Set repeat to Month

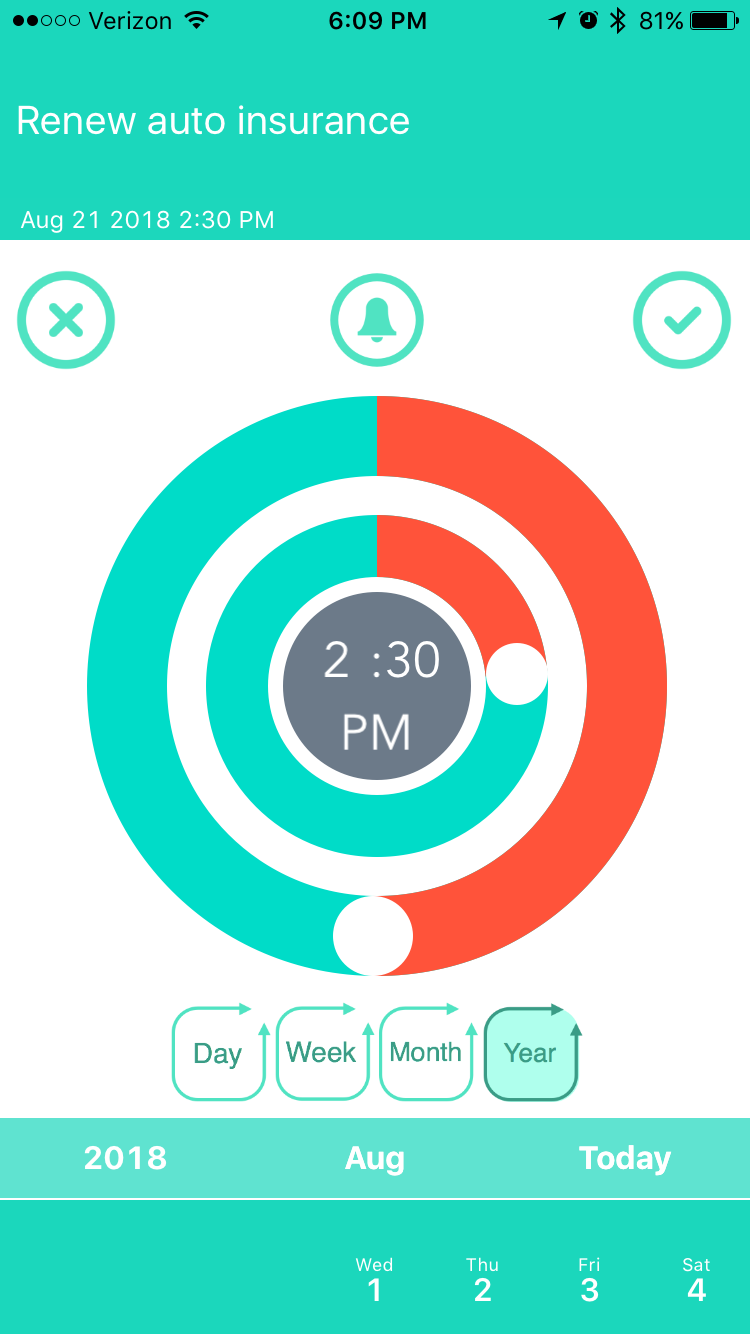[x=426, y=1054]
